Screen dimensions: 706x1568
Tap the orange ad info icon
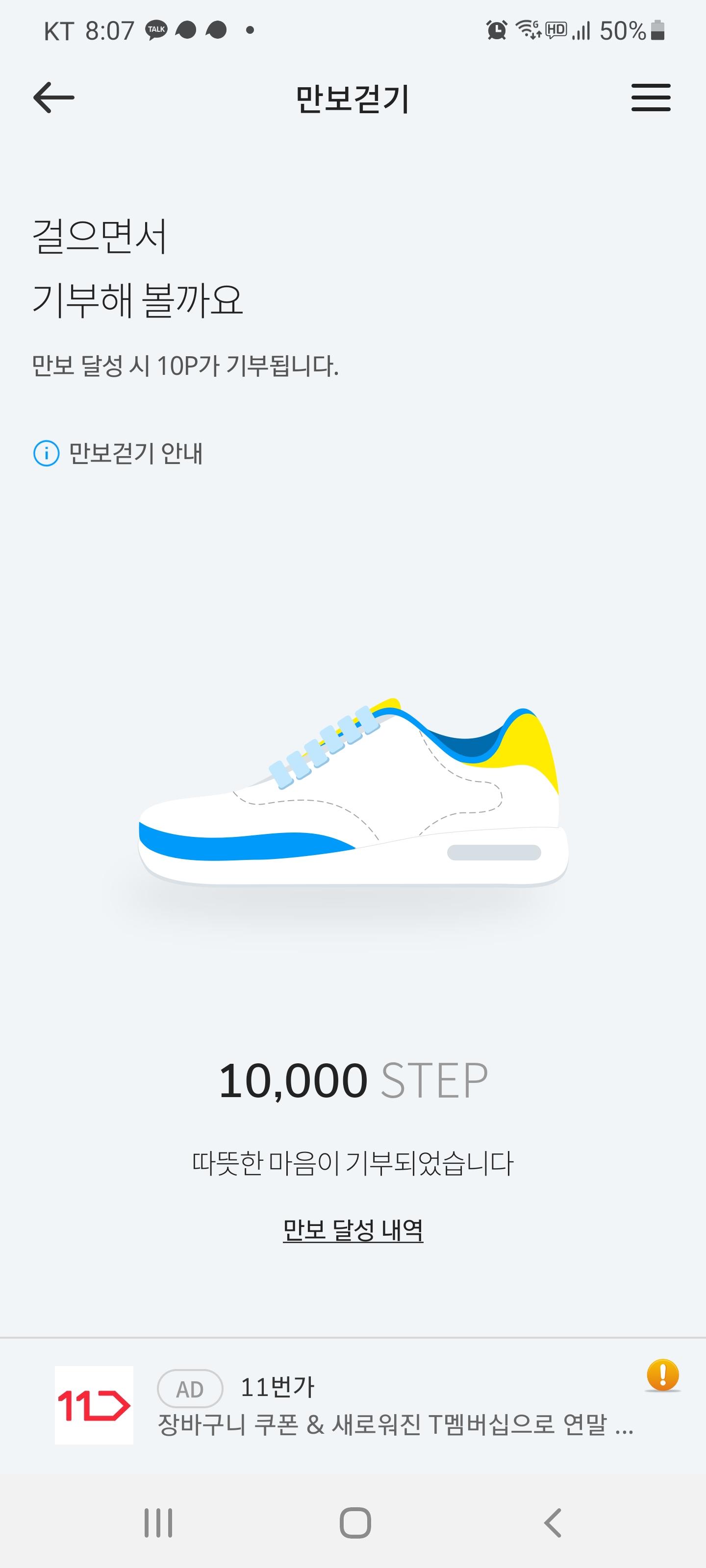tap(662, 1375)
